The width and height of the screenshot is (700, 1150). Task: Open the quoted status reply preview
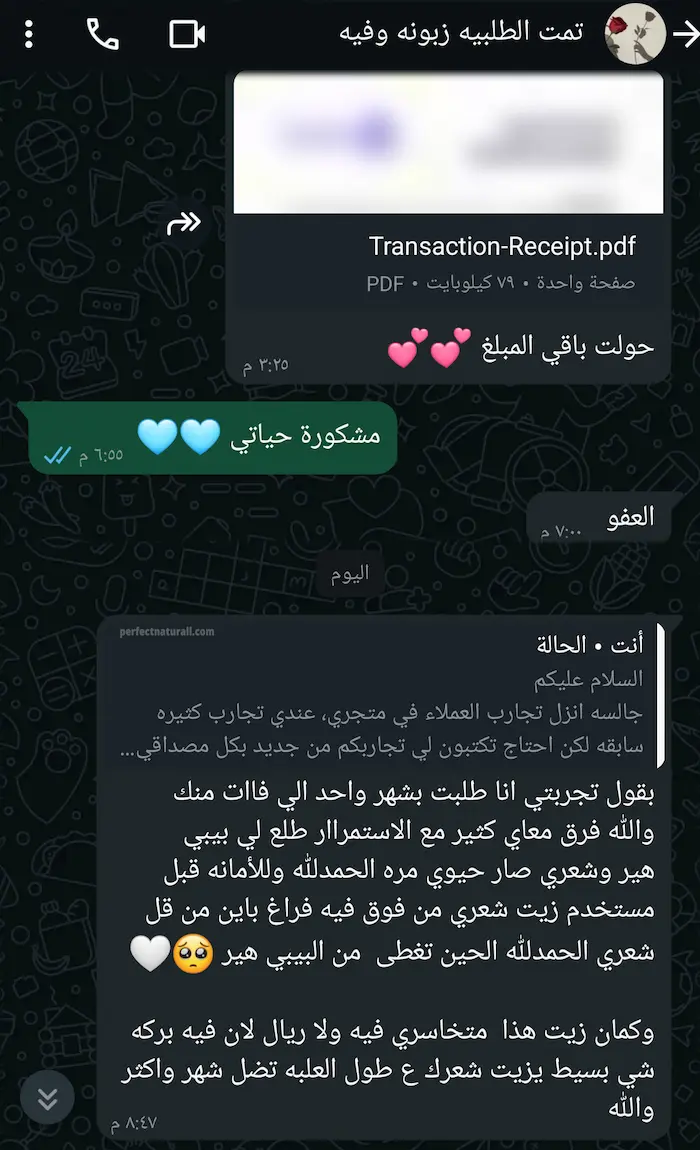point(384,693)
